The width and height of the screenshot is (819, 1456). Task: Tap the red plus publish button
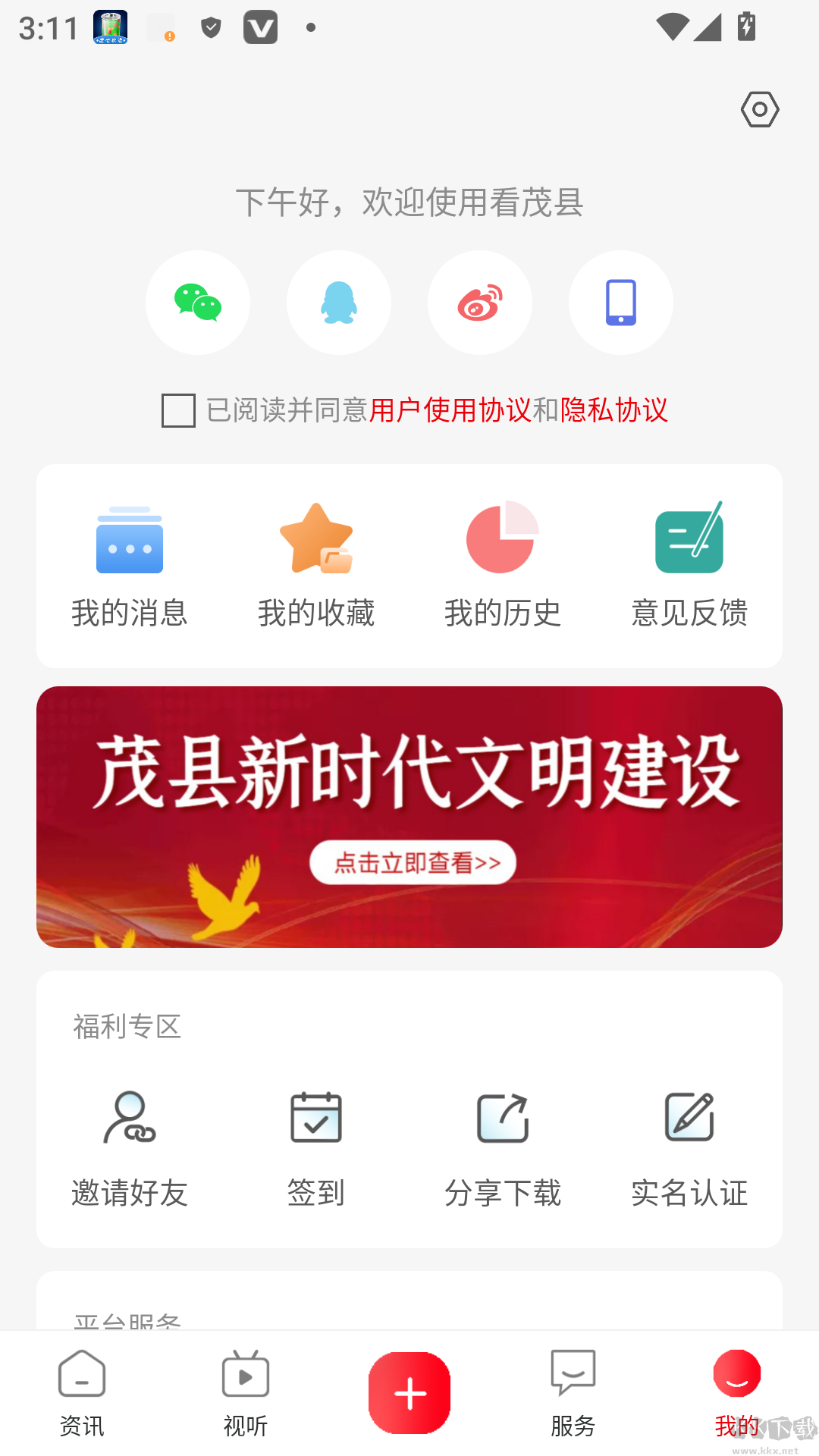click(x=409, y=1392)
